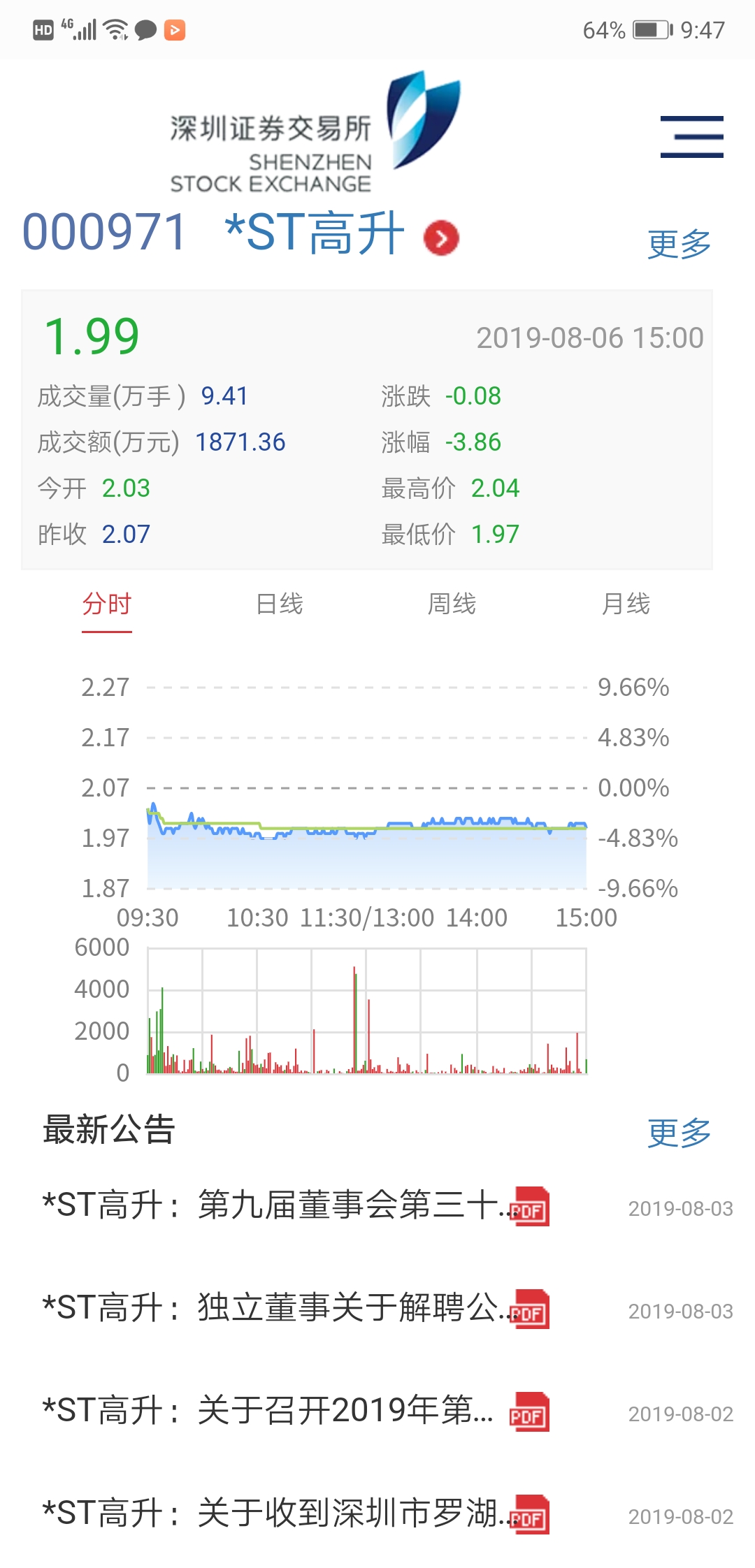
Task: Switch to the 分时 chart tab
Action: pyautogui.click(x=107, y=604)
